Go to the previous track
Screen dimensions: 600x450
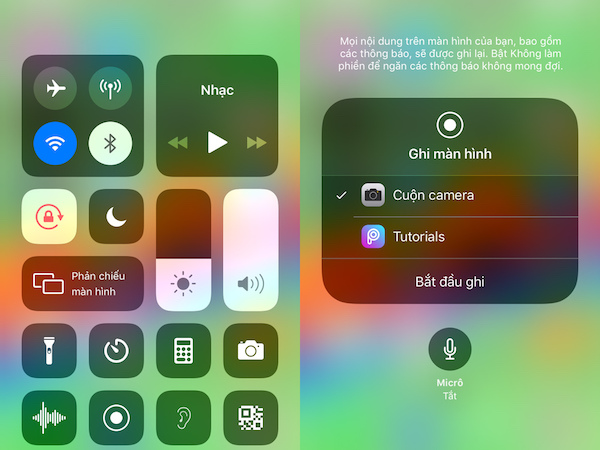click(x=178, y=143)
